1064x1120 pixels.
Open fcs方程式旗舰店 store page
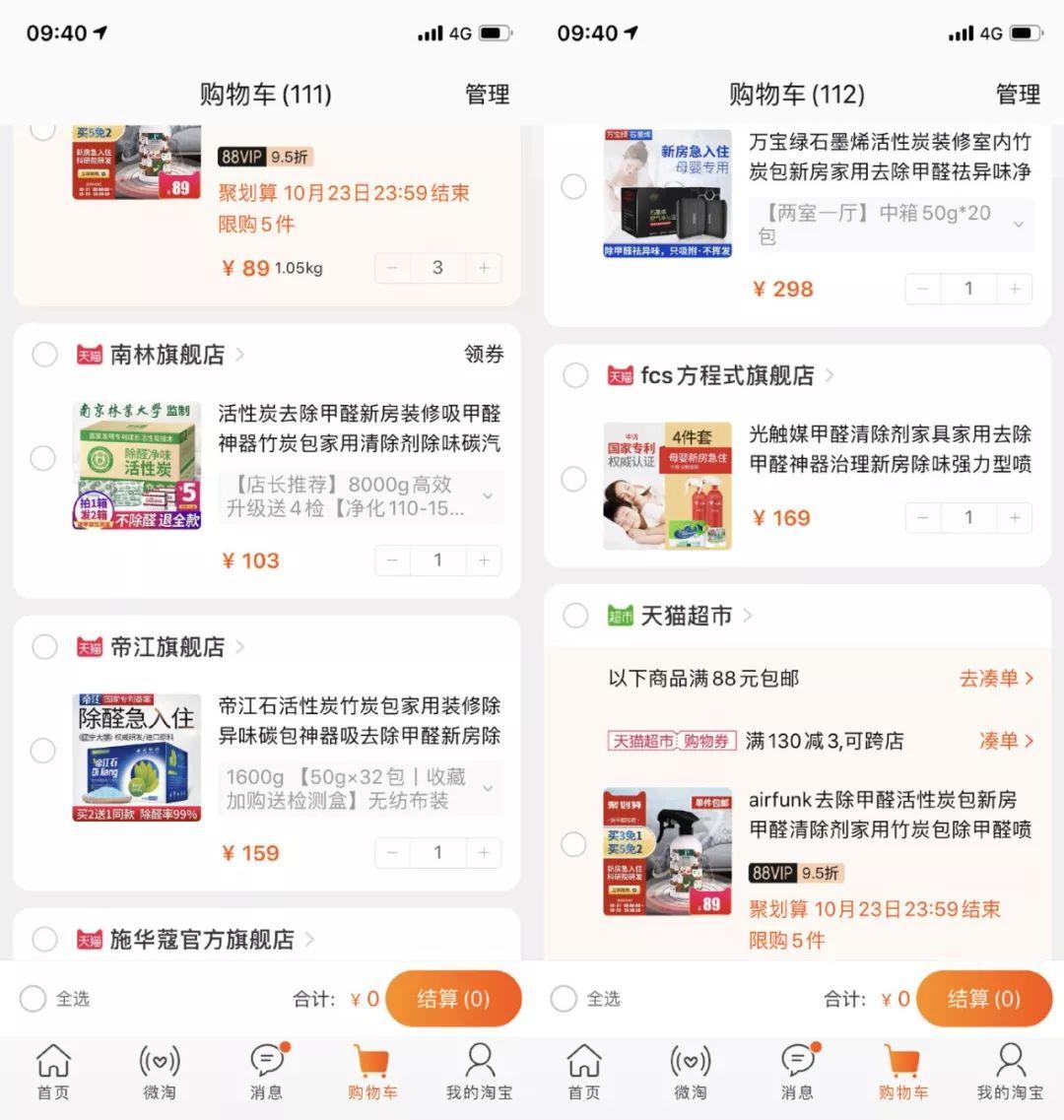pyautogui.click(x=727, y=375)
